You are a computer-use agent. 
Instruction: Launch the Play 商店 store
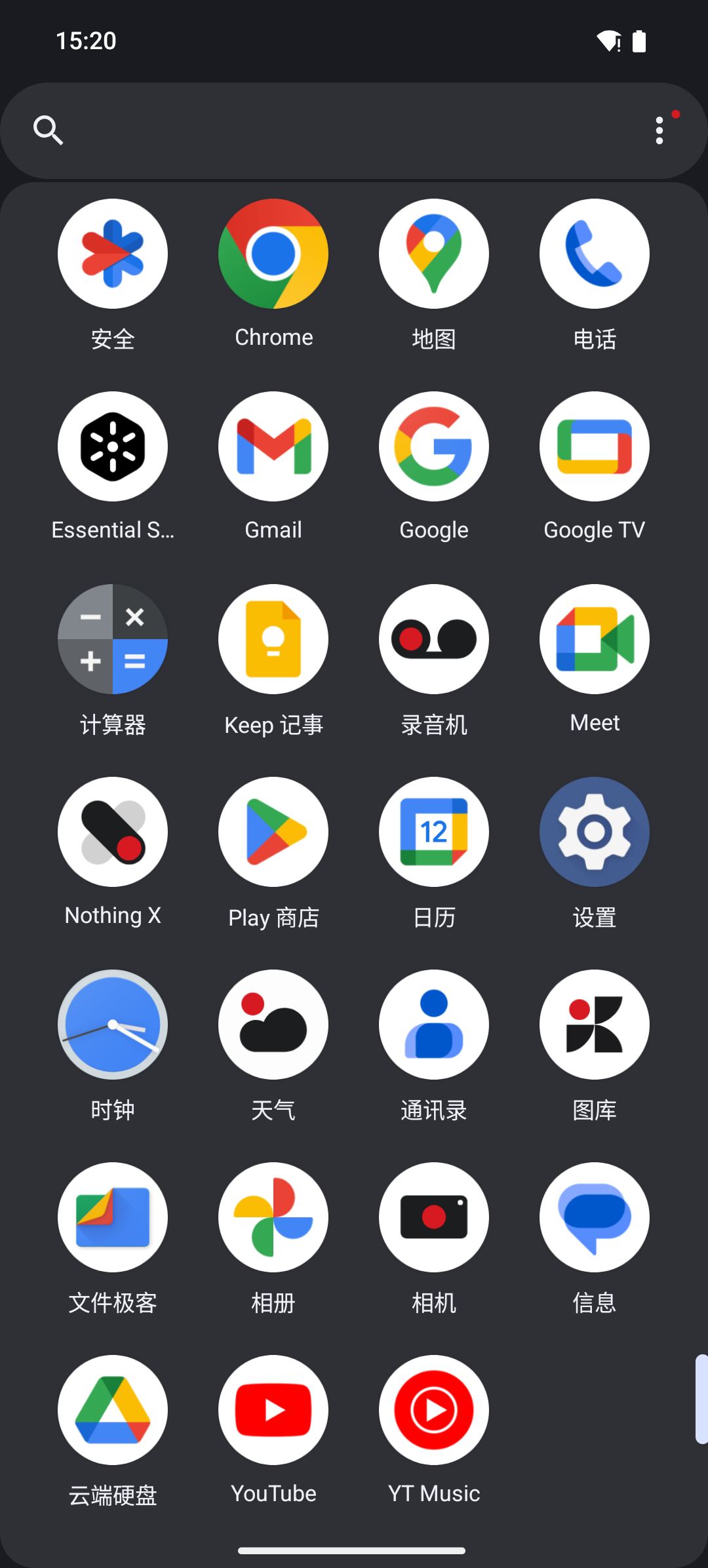pos(273,832)
